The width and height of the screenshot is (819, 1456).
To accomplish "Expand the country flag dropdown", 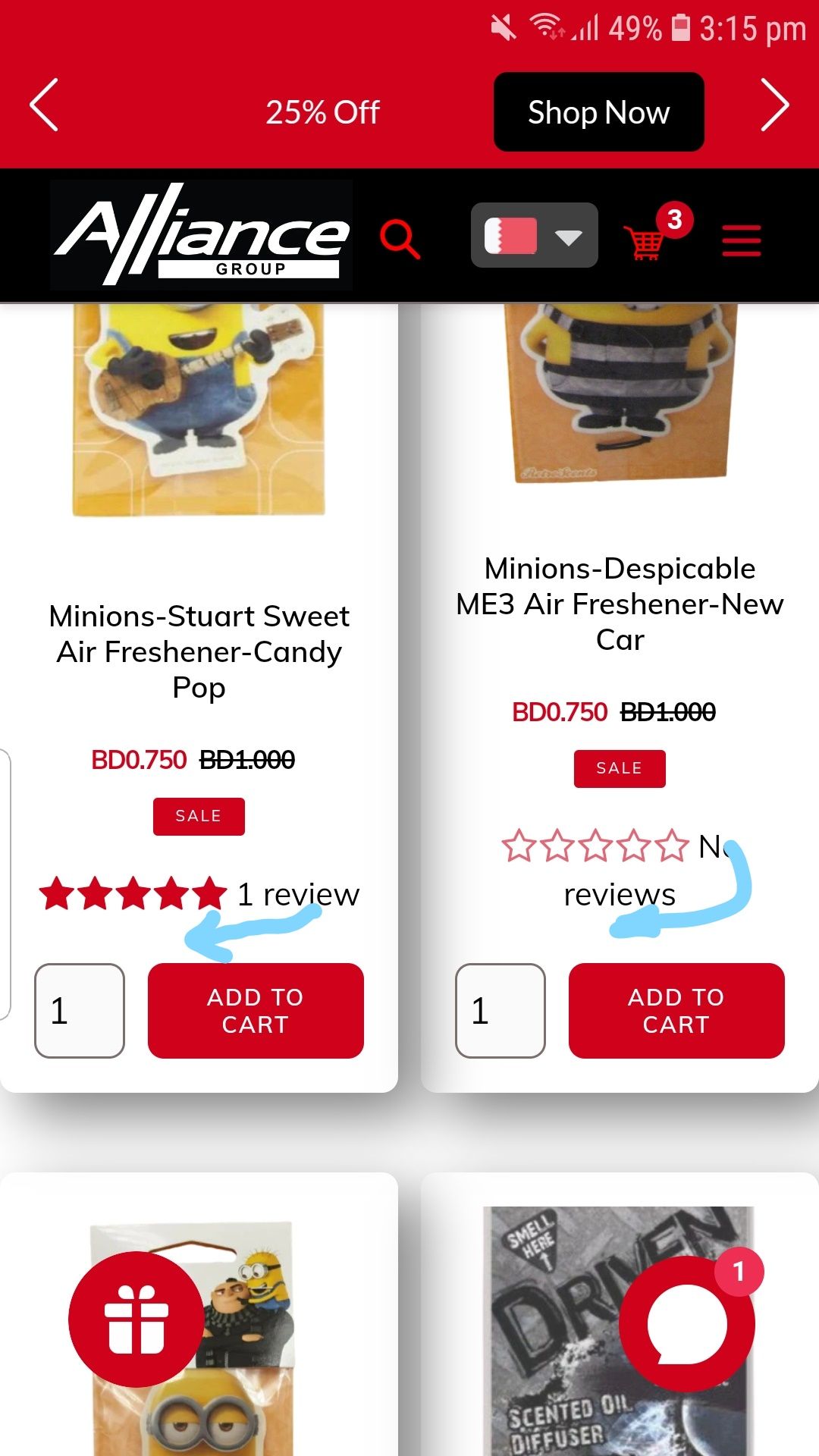I will point(534,235).
